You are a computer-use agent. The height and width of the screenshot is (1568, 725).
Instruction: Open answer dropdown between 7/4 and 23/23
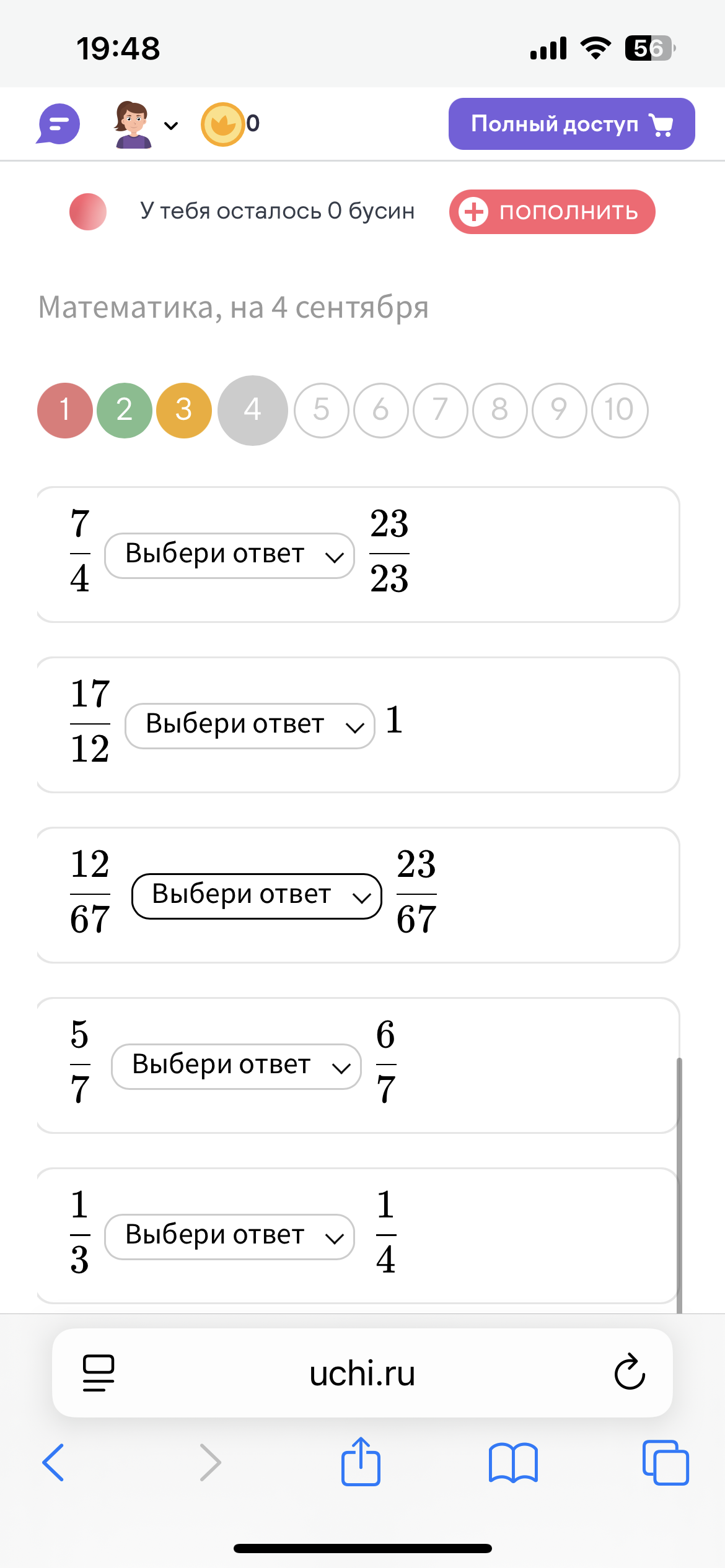click(x=229, y=555)
